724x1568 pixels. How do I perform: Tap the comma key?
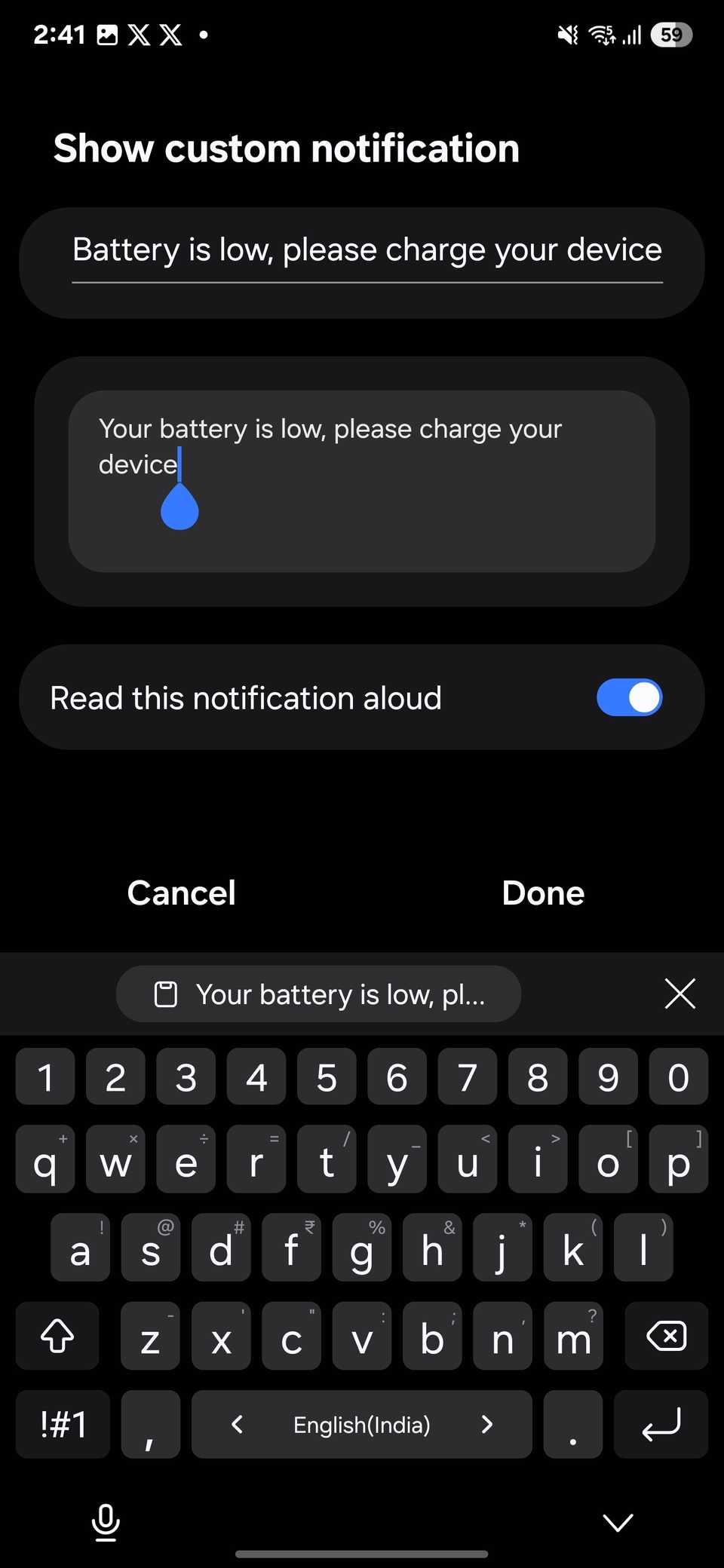click(150, 1424)
